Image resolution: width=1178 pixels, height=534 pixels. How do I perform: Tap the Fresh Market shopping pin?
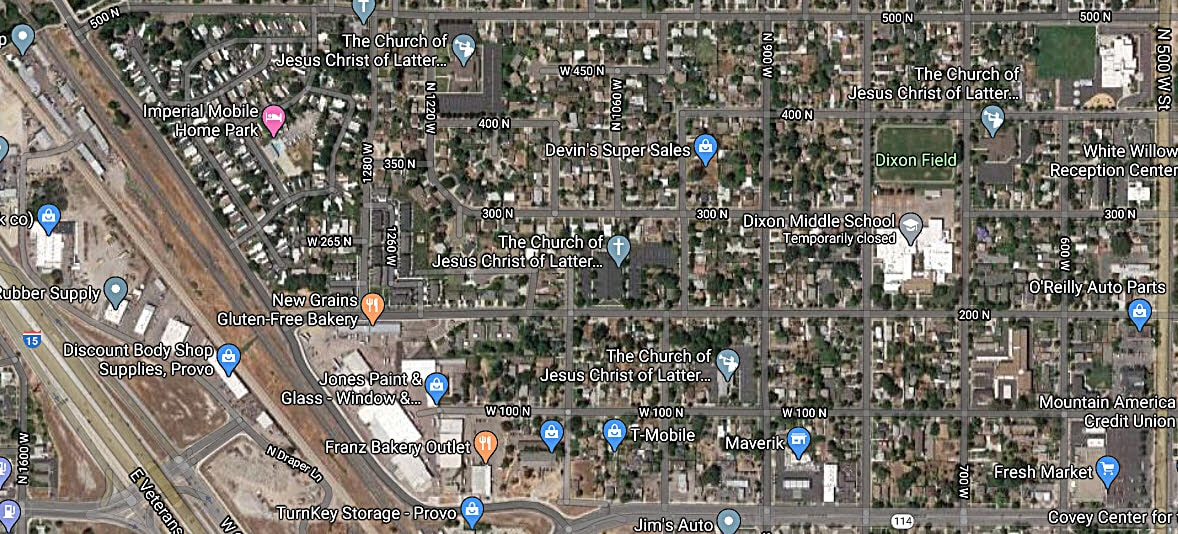(1106, 468)
